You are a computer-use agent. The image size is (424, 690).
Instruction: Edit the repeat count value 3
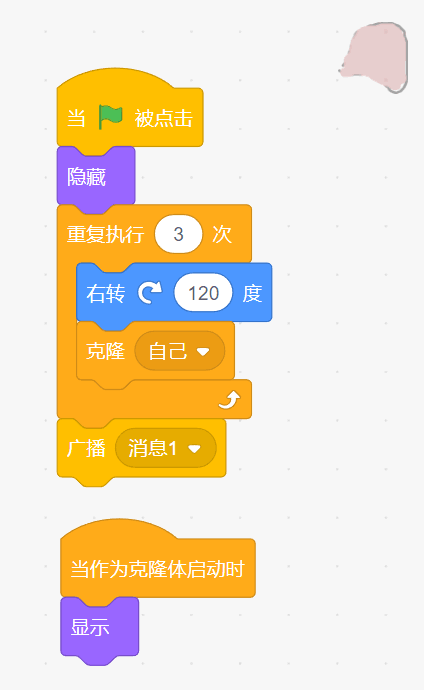178,234
